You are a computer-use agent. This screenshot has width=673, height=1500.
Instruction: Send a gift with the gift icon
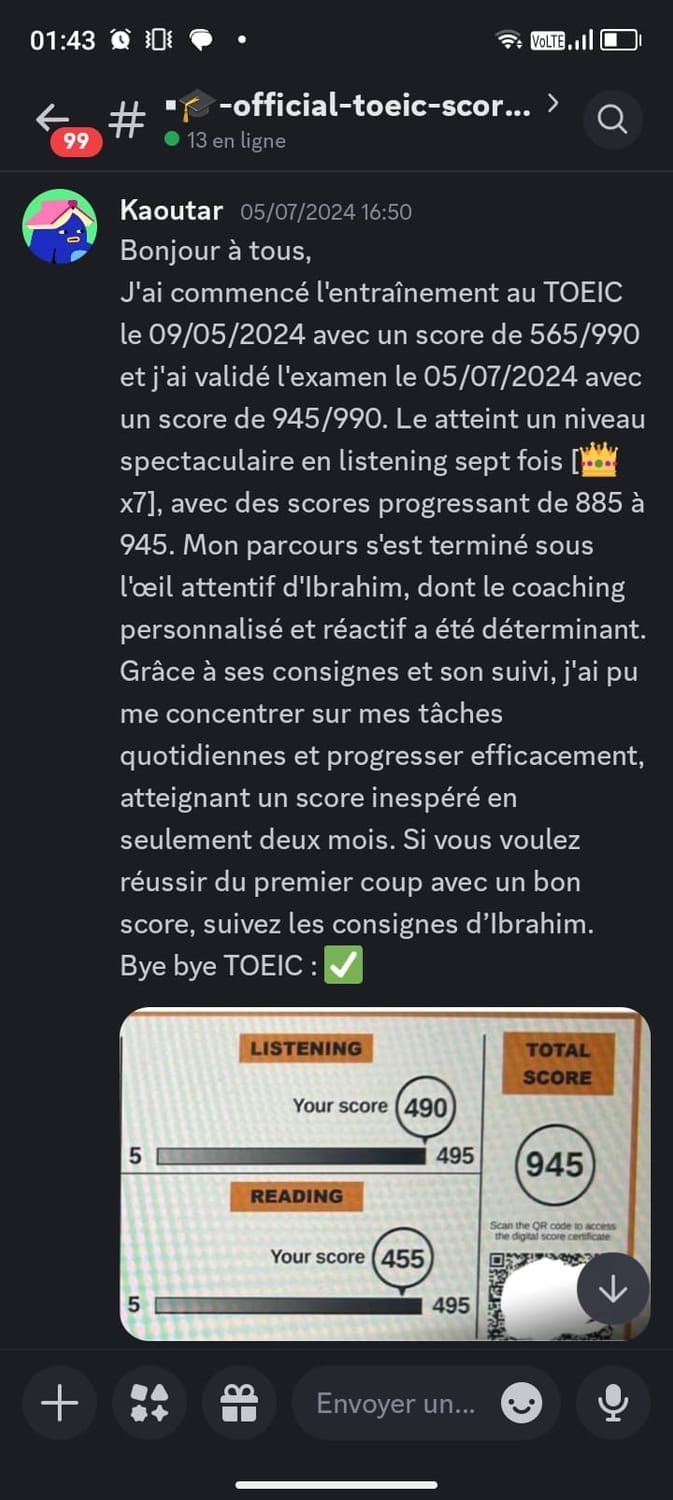(239, 1404)
